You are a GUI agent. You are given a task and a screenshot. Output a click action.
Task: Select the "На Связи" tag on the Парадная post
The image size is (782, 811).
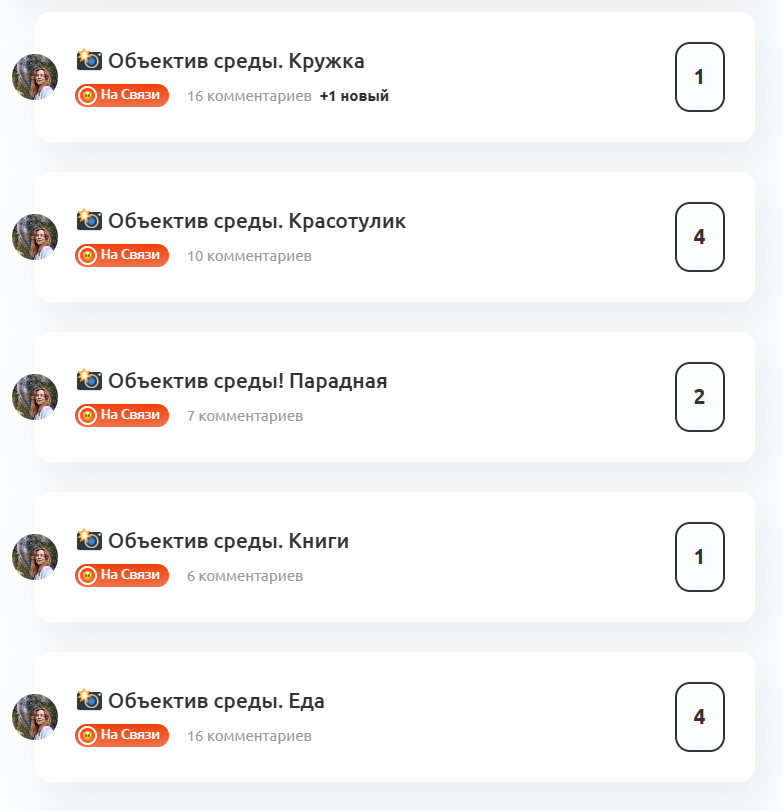click(x=122, y=416)
